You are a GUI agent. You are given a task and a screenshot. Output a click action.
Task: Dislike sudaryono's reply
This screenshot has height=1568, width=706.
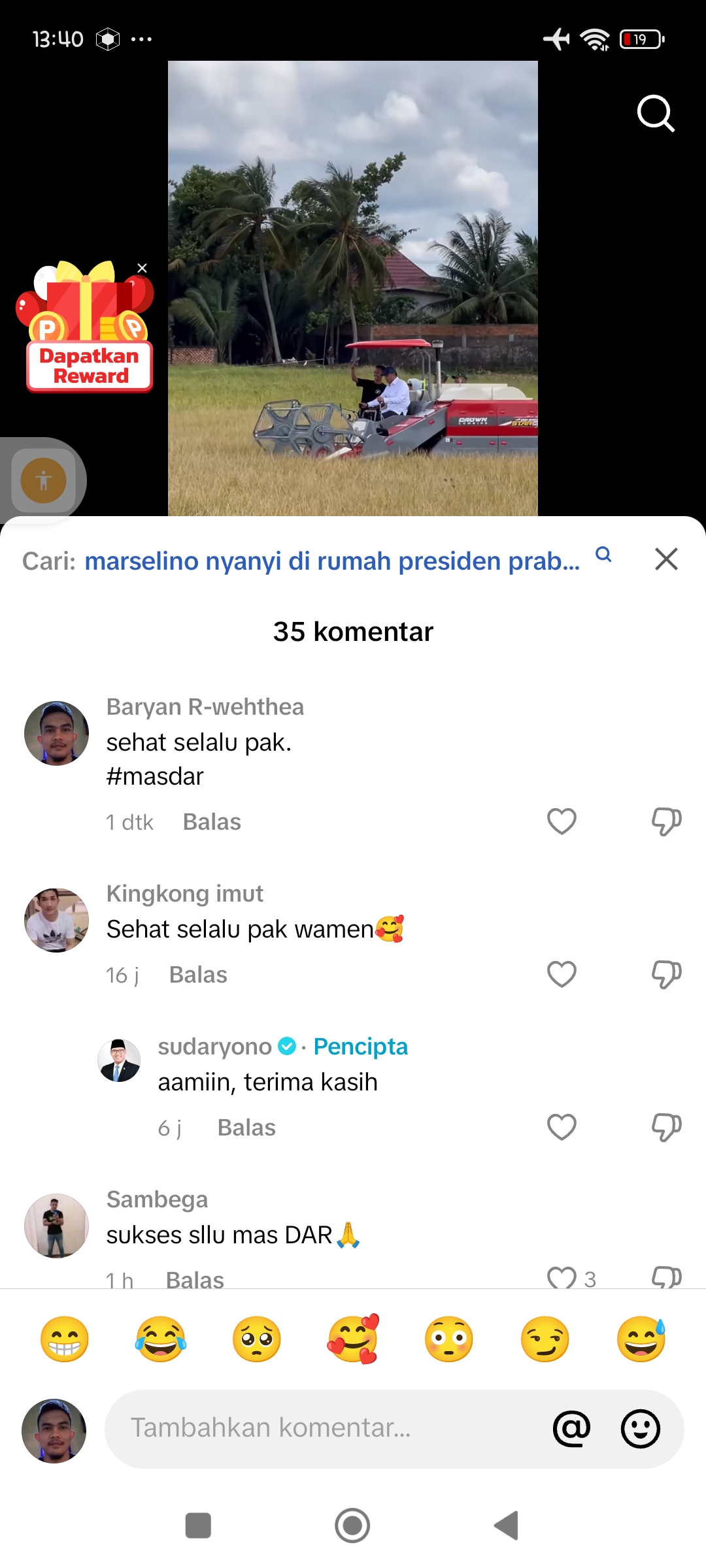tap(666, 1127)
